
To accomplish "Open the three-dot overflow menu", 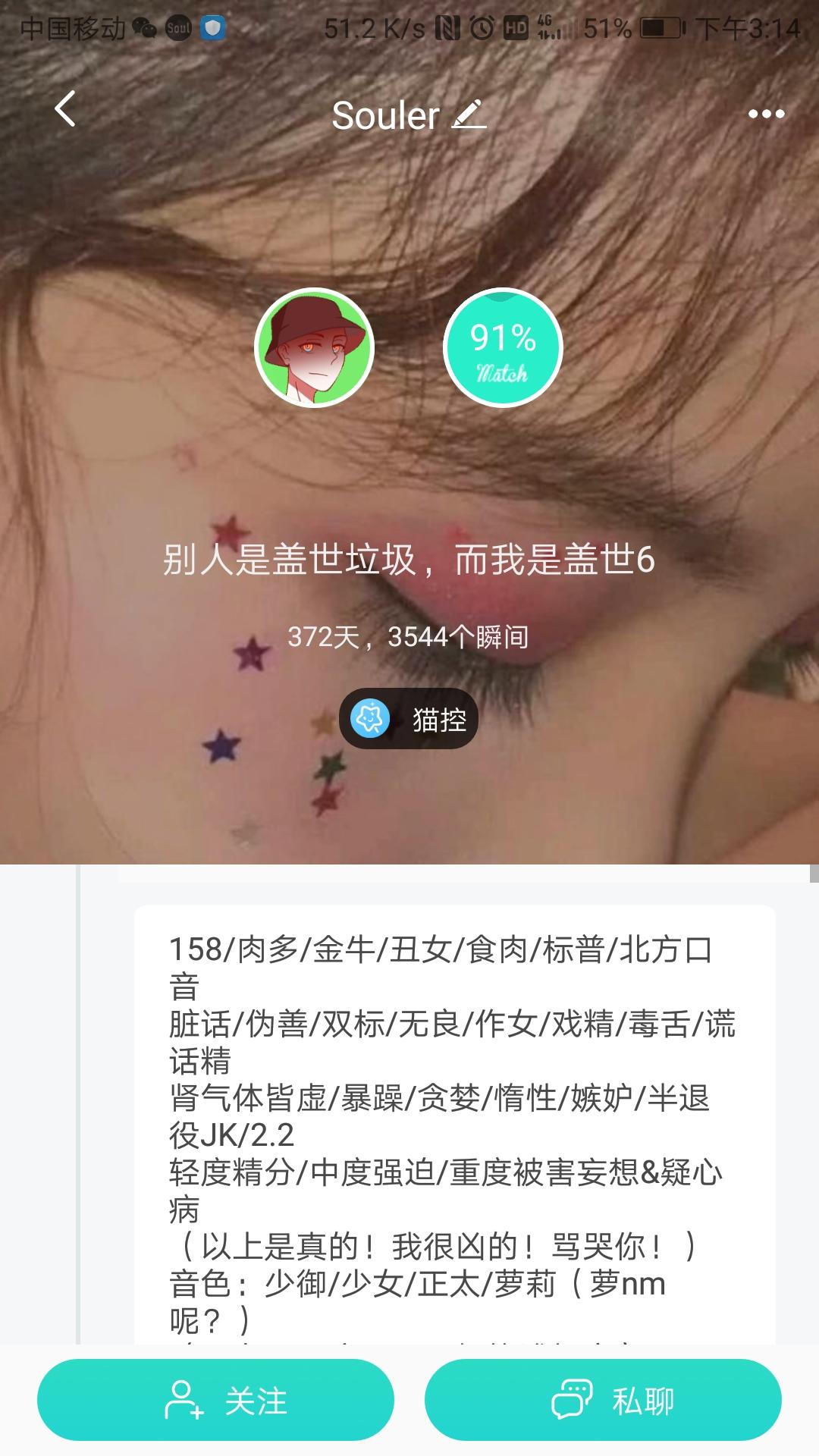I will (x=766, y=114).
